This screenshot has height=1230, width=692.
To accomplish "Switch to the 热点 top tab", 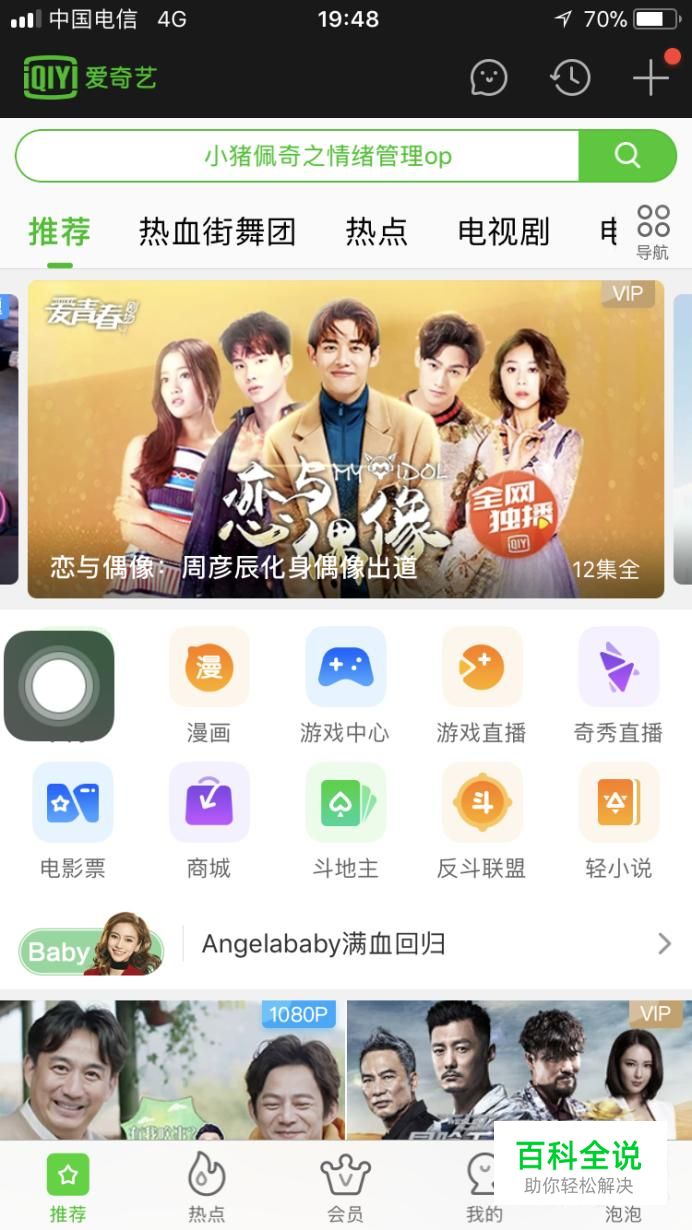I will pos(376,232).
